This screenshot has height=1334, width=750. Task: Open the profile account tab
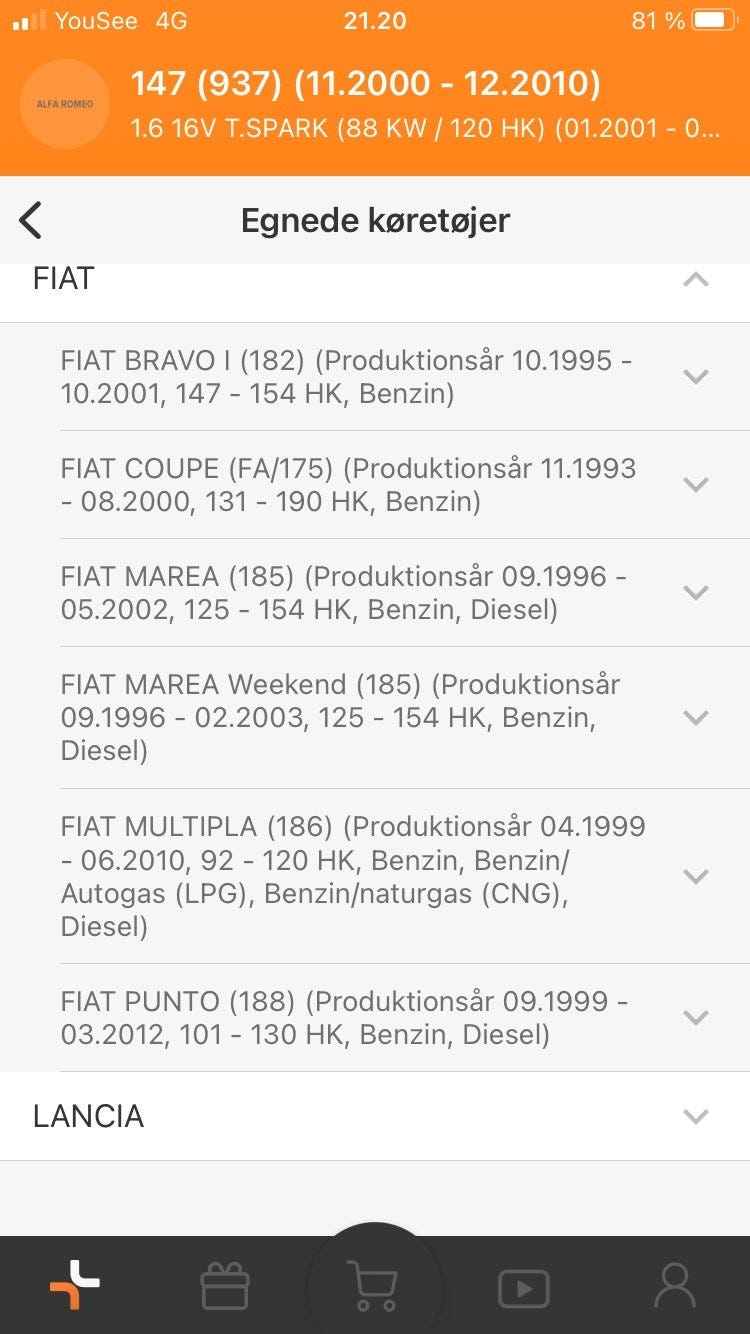(x=674, y=1285)
